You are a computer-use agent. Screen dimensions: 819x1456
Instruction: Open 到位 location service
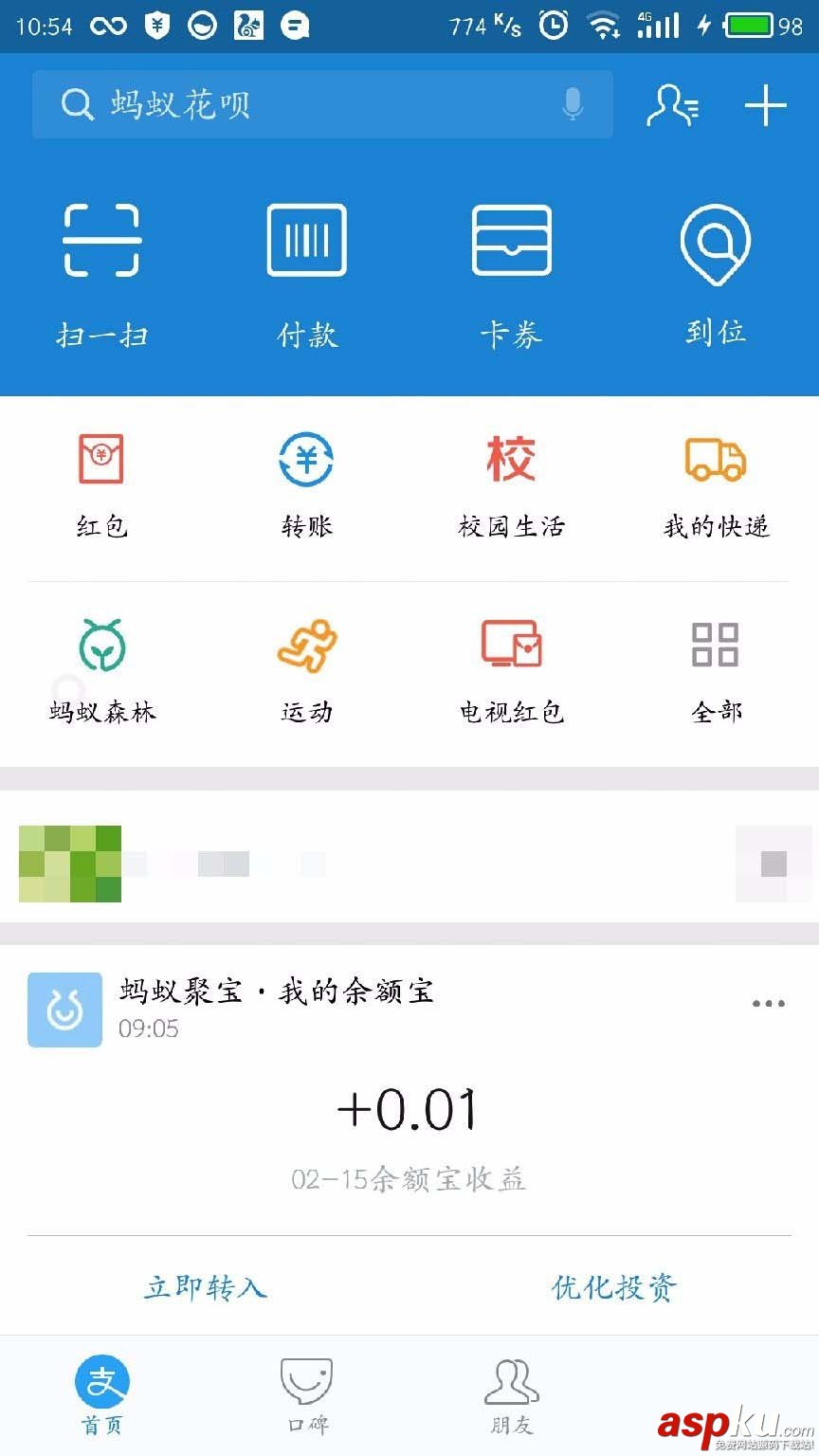point(716,270)
